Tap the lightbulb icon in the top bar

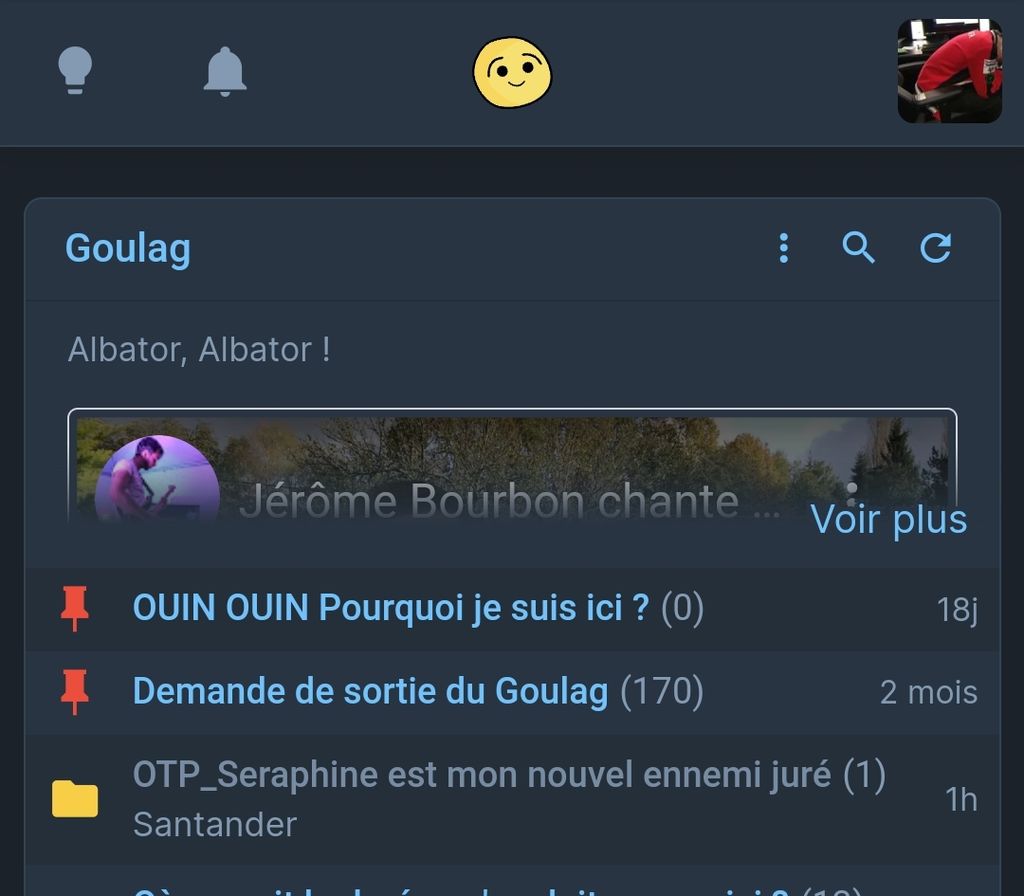74,70
